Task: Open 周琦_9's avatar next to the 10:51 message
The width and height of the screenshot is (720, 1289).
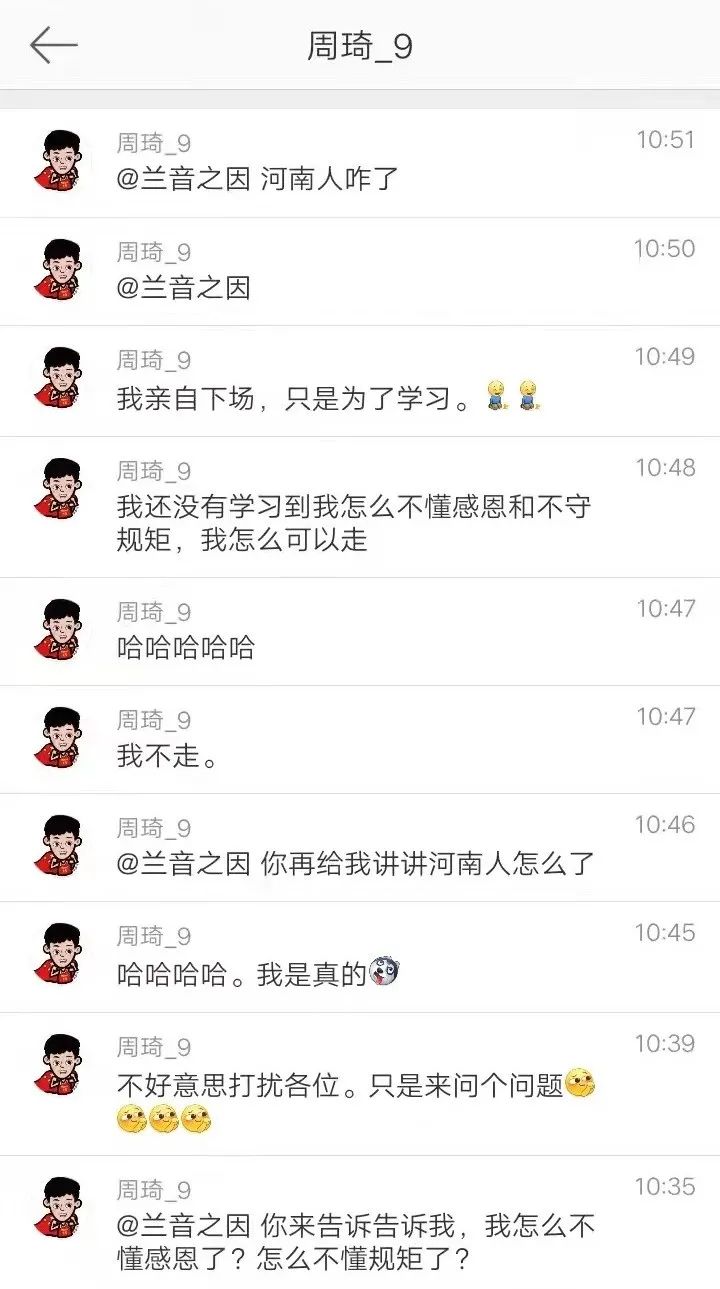Action: point(62,160)
